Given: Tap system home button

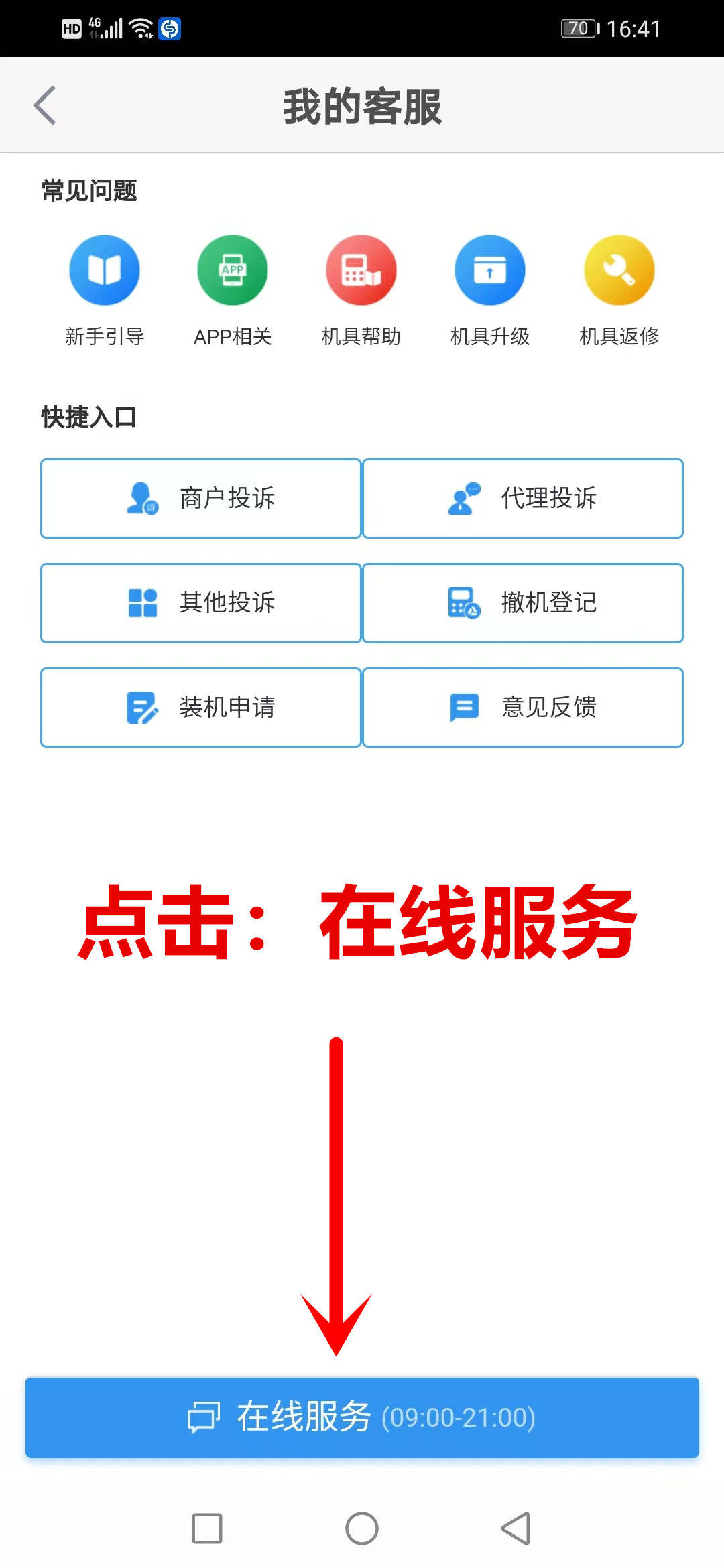Looking at the screenshot, I should (x=362, y=1528).
